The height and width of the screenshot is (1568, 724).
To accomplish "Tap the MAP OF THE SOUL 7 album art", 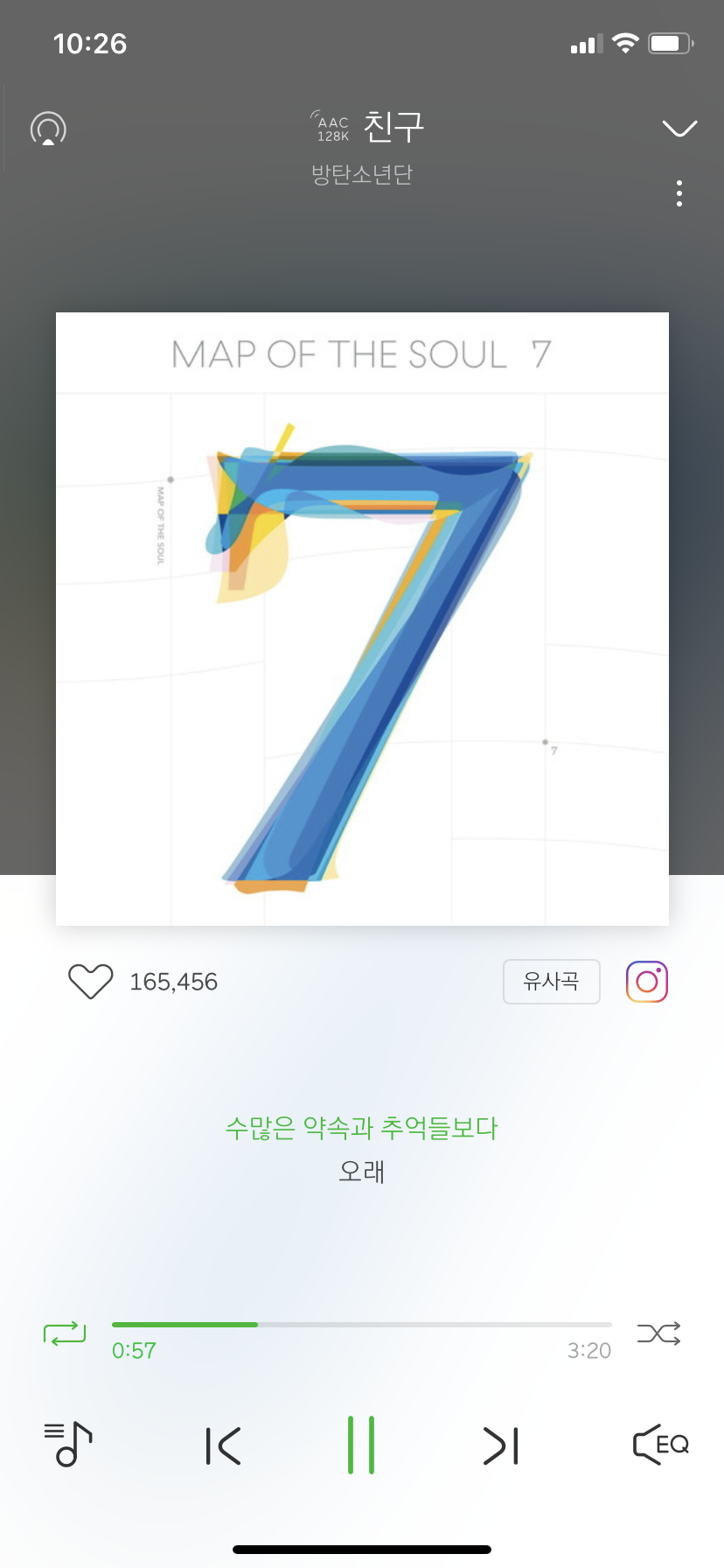I will point(361,619).
